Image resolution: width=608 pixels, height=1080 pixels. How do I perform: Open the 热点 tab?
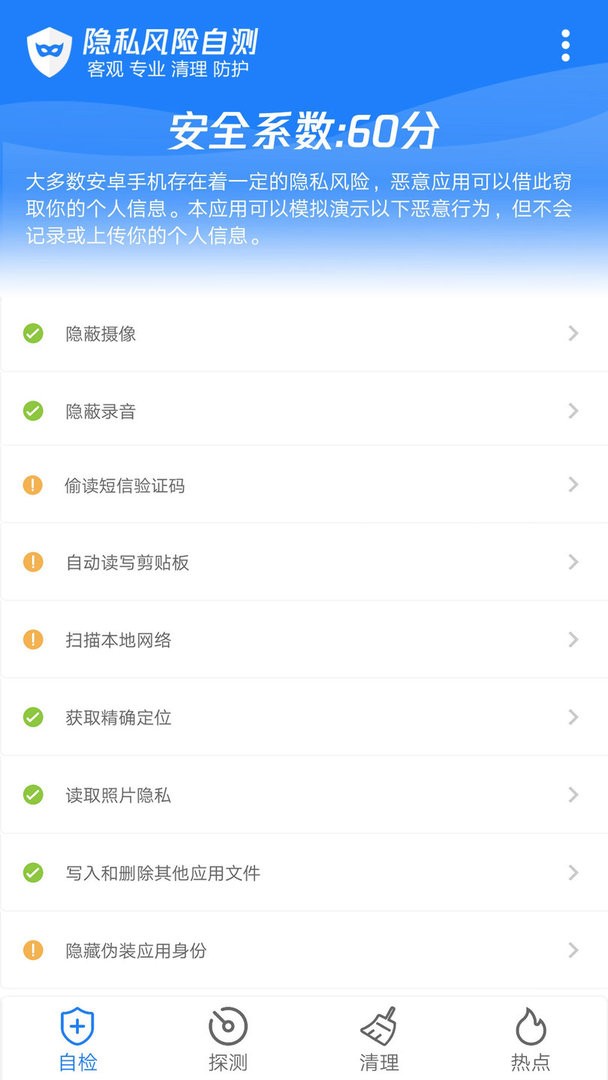click(530, 1039)
